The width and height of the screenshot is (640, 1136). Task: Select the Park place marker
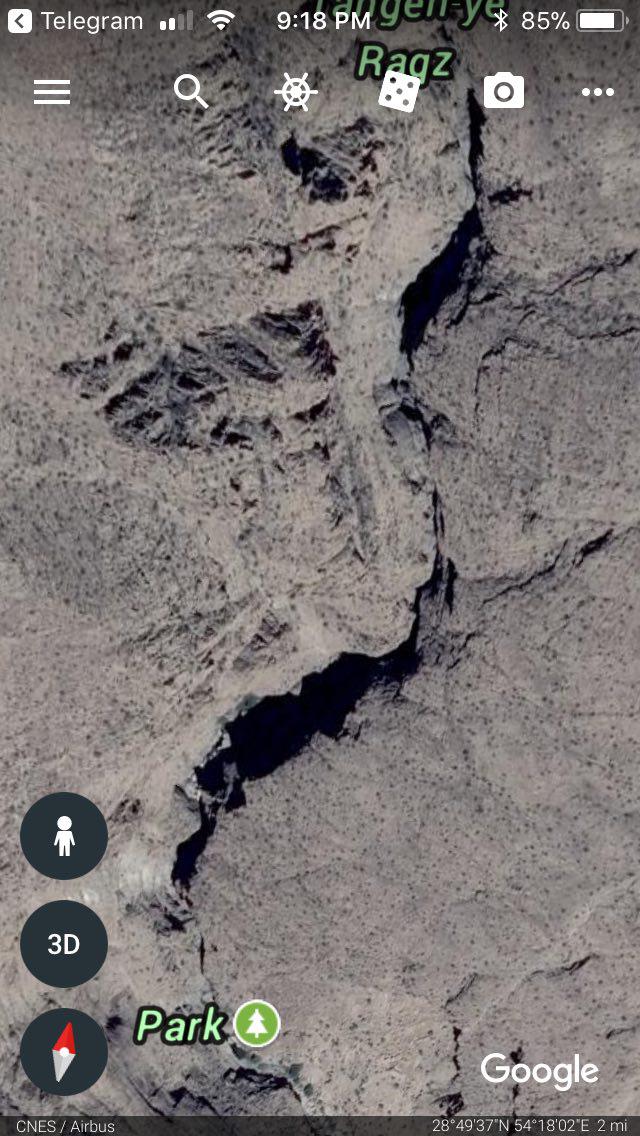click(257, 1024)
